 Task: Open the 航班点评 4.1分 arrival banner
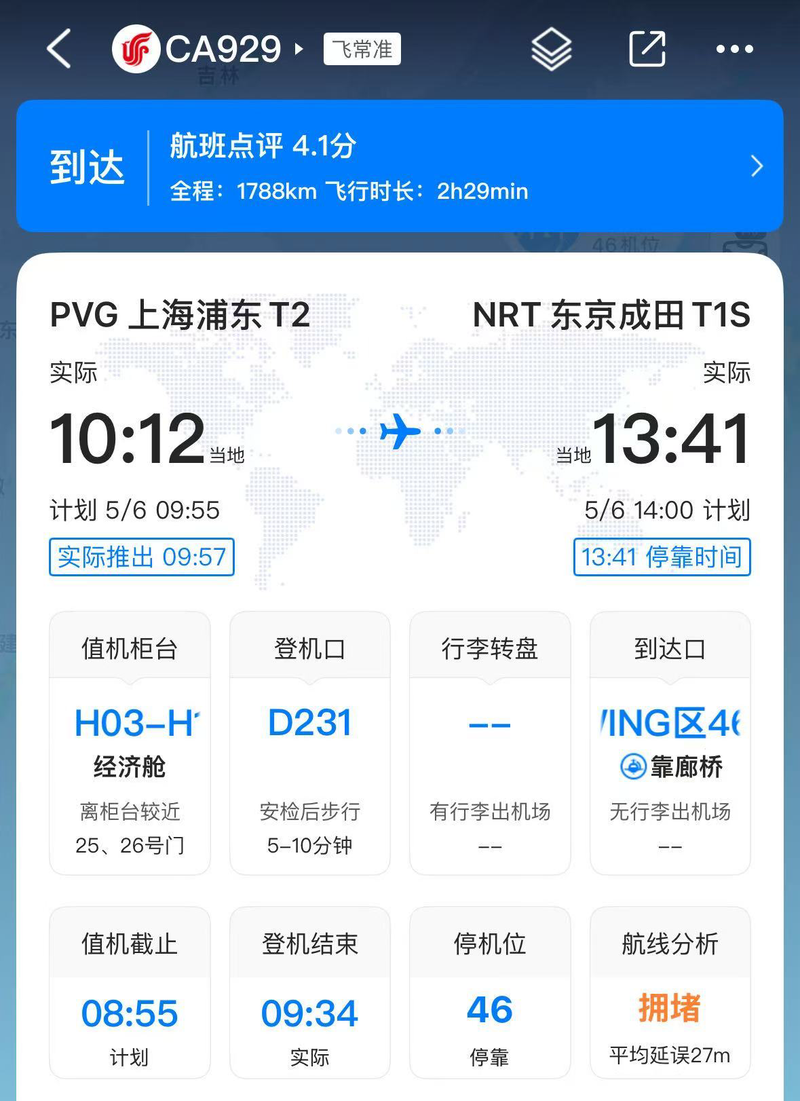[400, 166]
